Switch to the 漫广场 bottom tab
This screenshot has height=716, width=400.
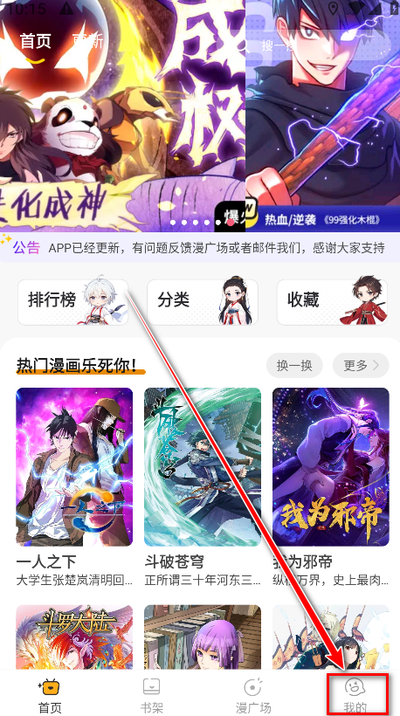[x=253, y=695]
